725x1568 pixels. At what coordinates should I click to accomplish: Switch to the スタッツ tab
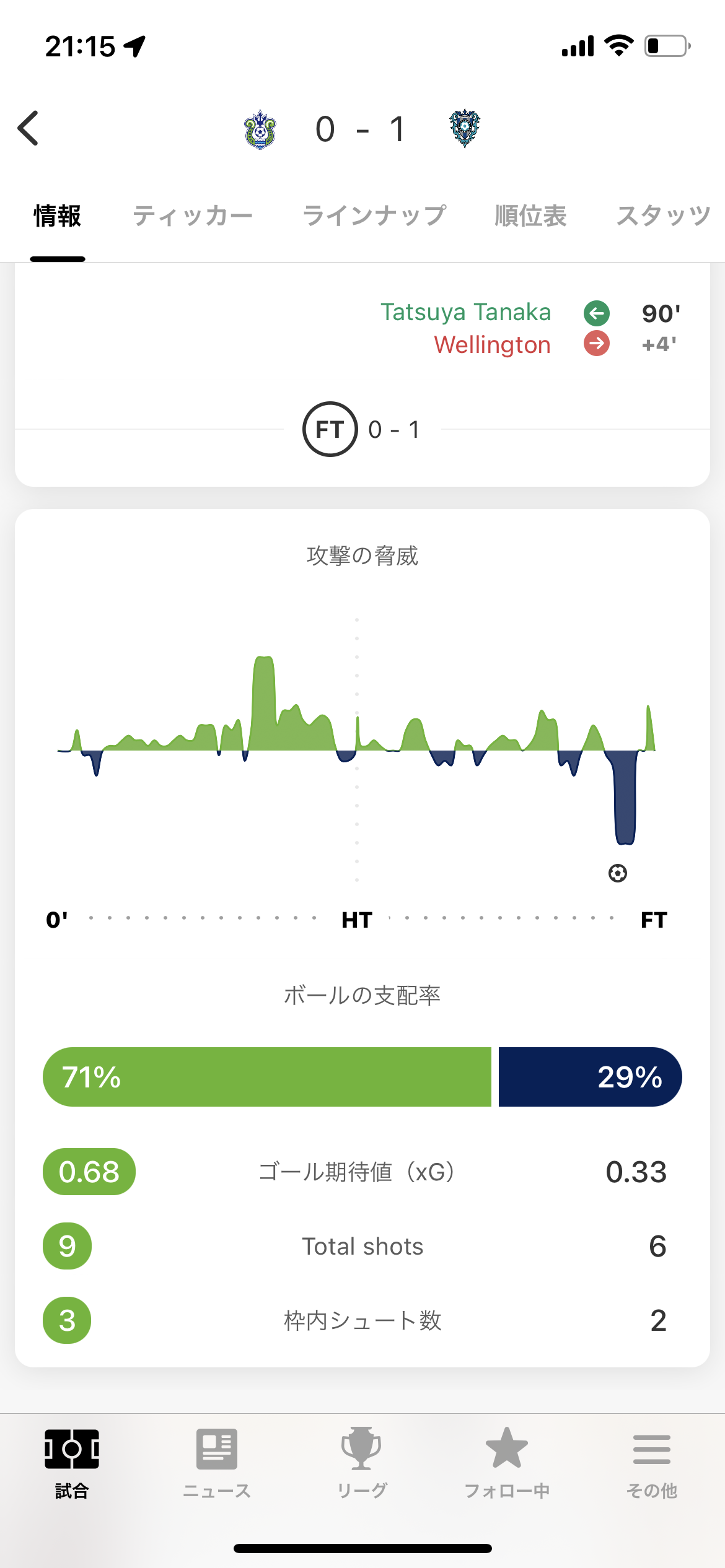(x=663, y=216)
